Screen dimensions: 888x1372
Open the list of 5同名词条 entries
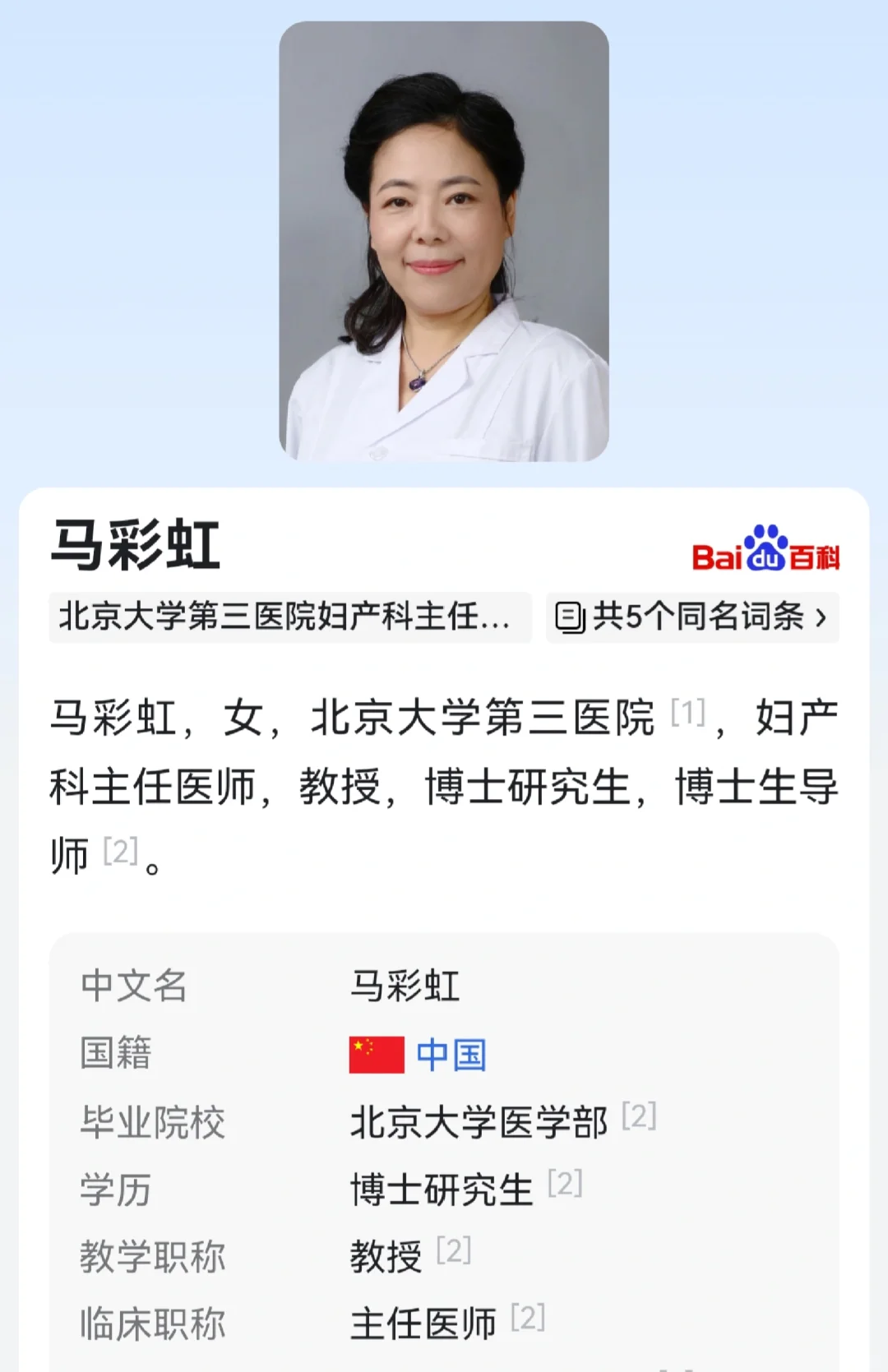pos(692,617)
